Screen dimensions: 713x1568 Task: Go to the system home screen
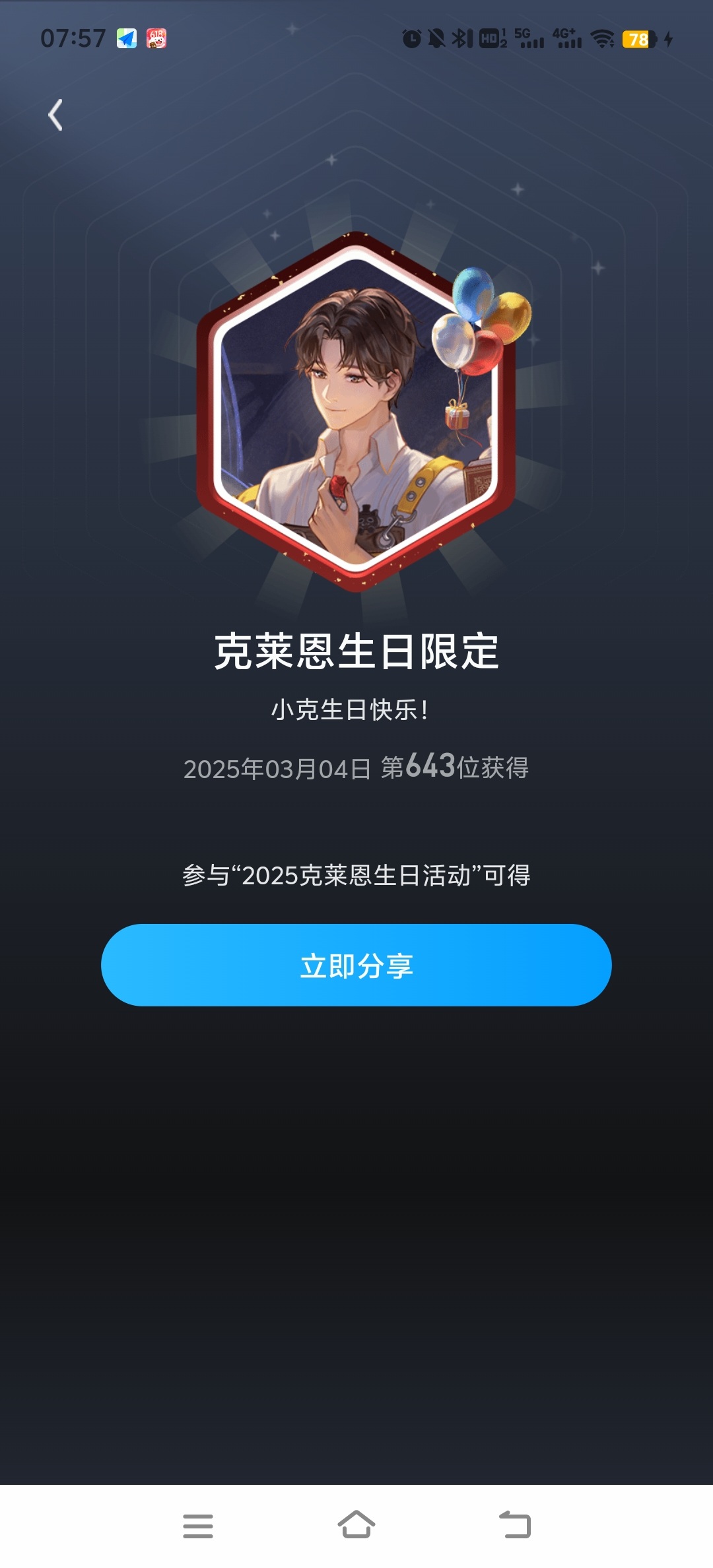click(x=356, y=1524)
